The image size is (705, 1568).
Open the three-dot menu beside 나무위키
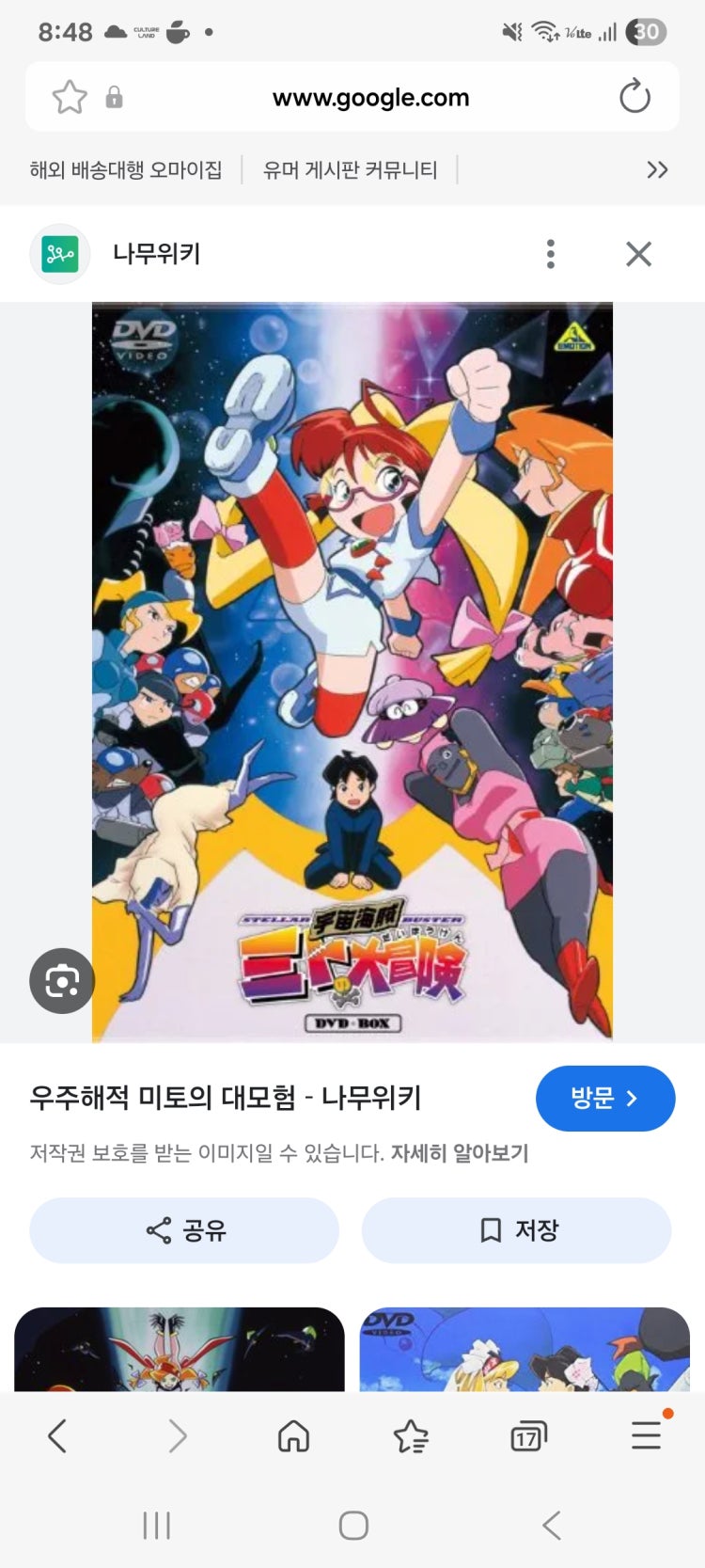[x=551, y=254]
